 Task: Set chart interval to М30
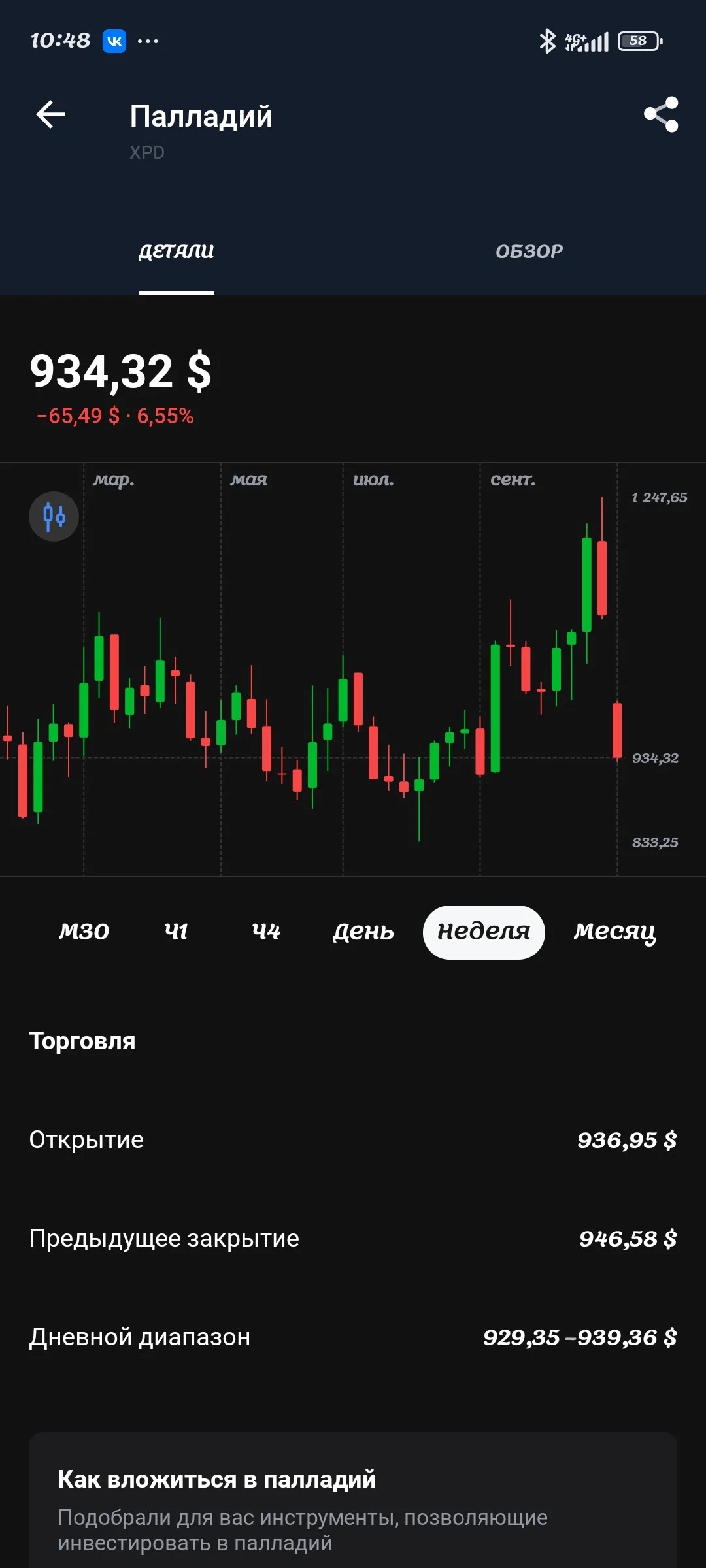84,932
